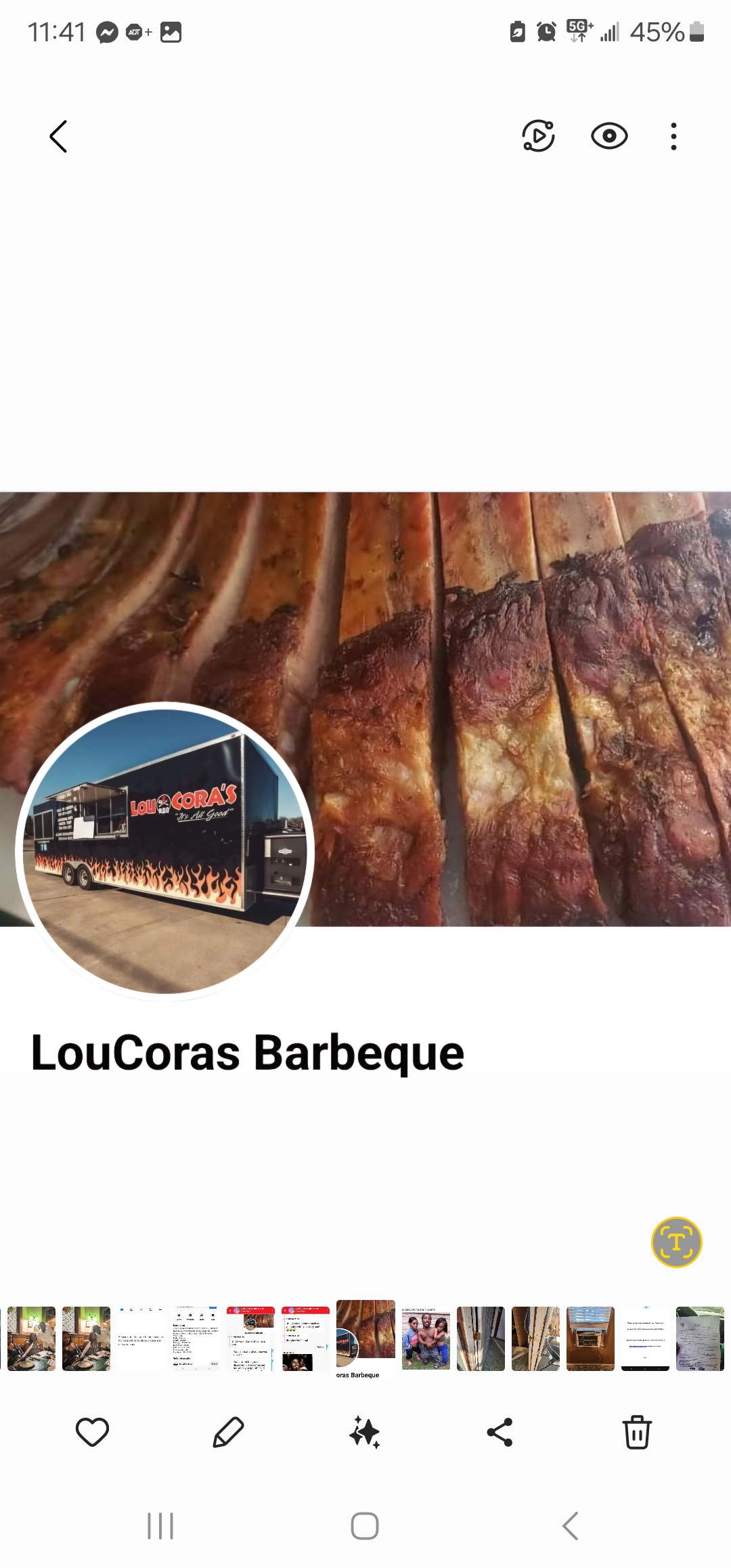Viewport: 731px width, 1568px height.
Task: Tap the Bixby Vision eye icon
Action: tap(609, 136)
